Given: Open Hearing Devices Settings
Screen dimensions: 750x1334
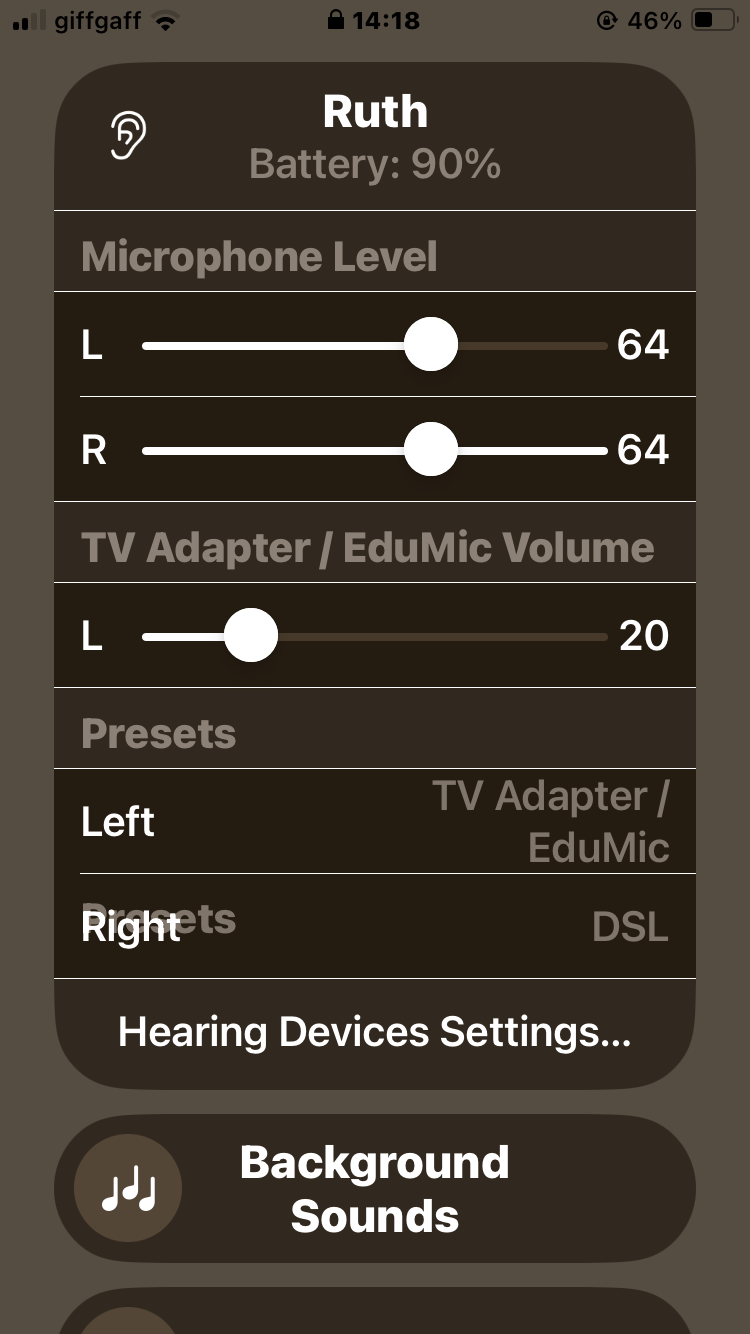Looking at the screenshot, I should pyautogui.click(x=375, y=1032).
